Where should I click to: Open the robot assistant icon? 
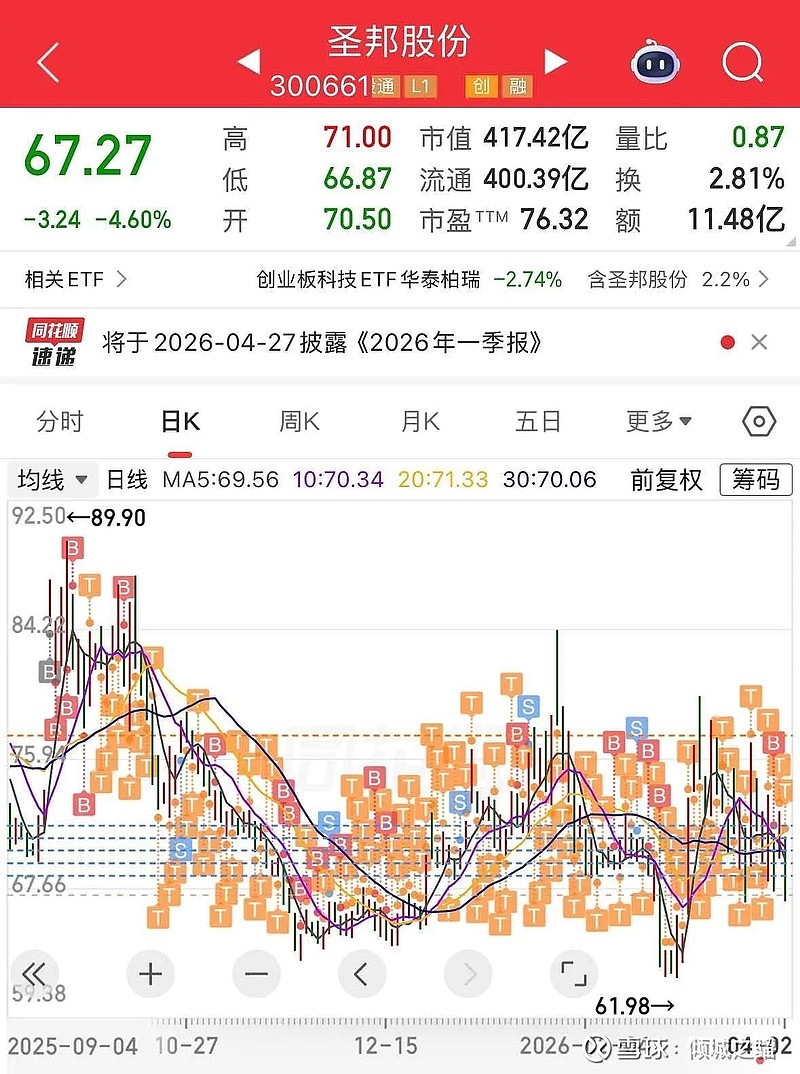(655, 63)
